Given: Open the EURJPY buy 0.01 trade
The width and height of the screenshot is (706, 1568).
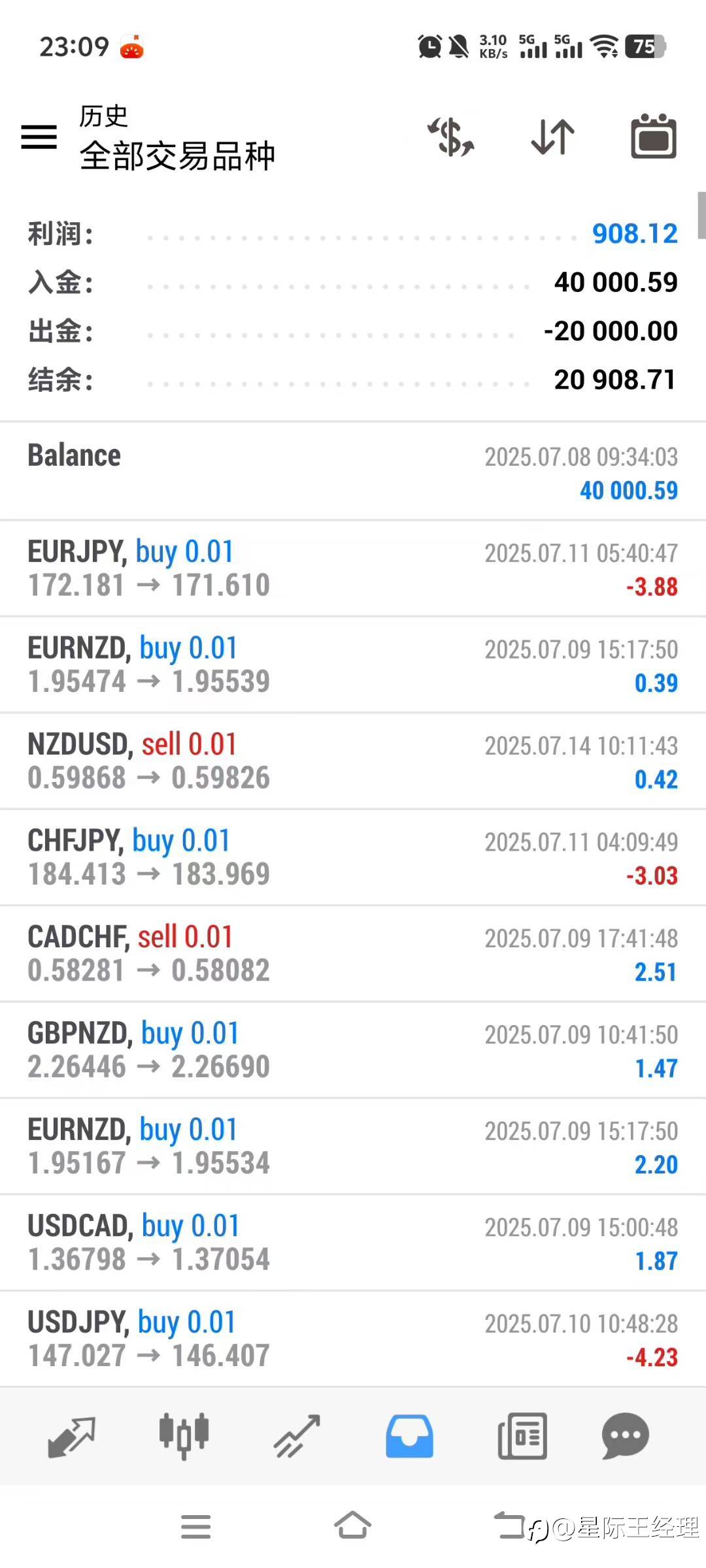Looking at the screenshot, I should pyautogui.click(x=353, y=568).
